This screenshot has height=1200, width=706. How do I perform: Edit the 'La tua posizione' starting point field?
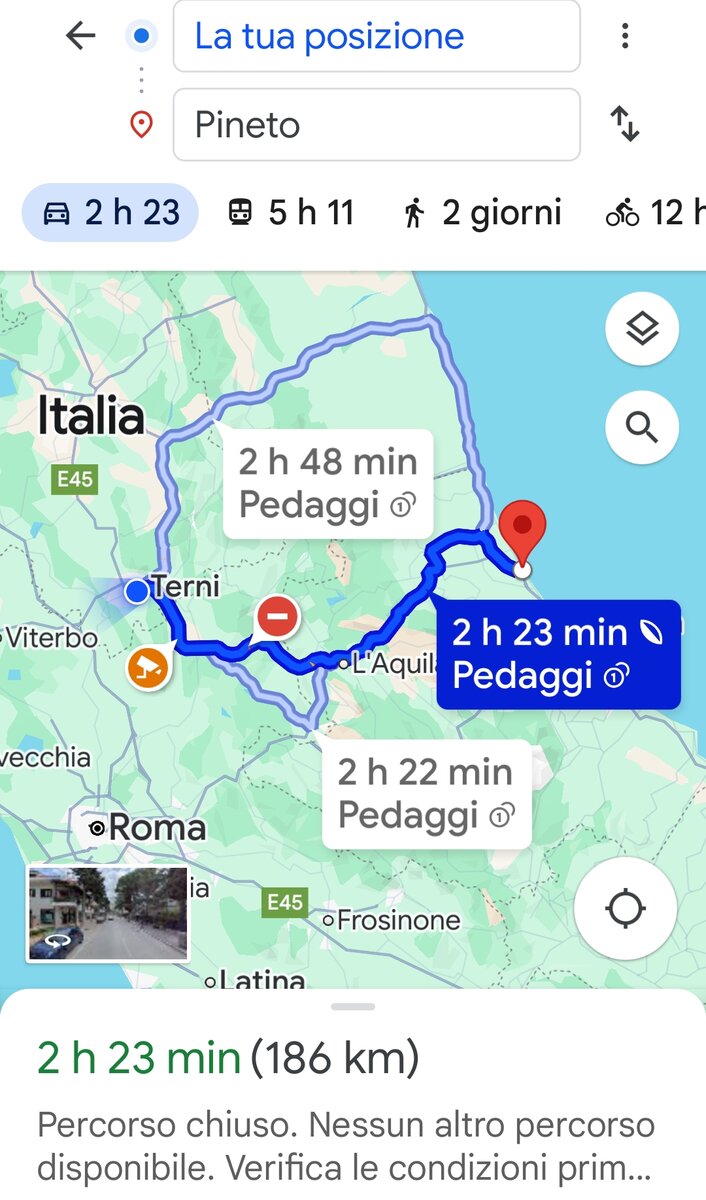pyautogui.click(x=377, y=36)
